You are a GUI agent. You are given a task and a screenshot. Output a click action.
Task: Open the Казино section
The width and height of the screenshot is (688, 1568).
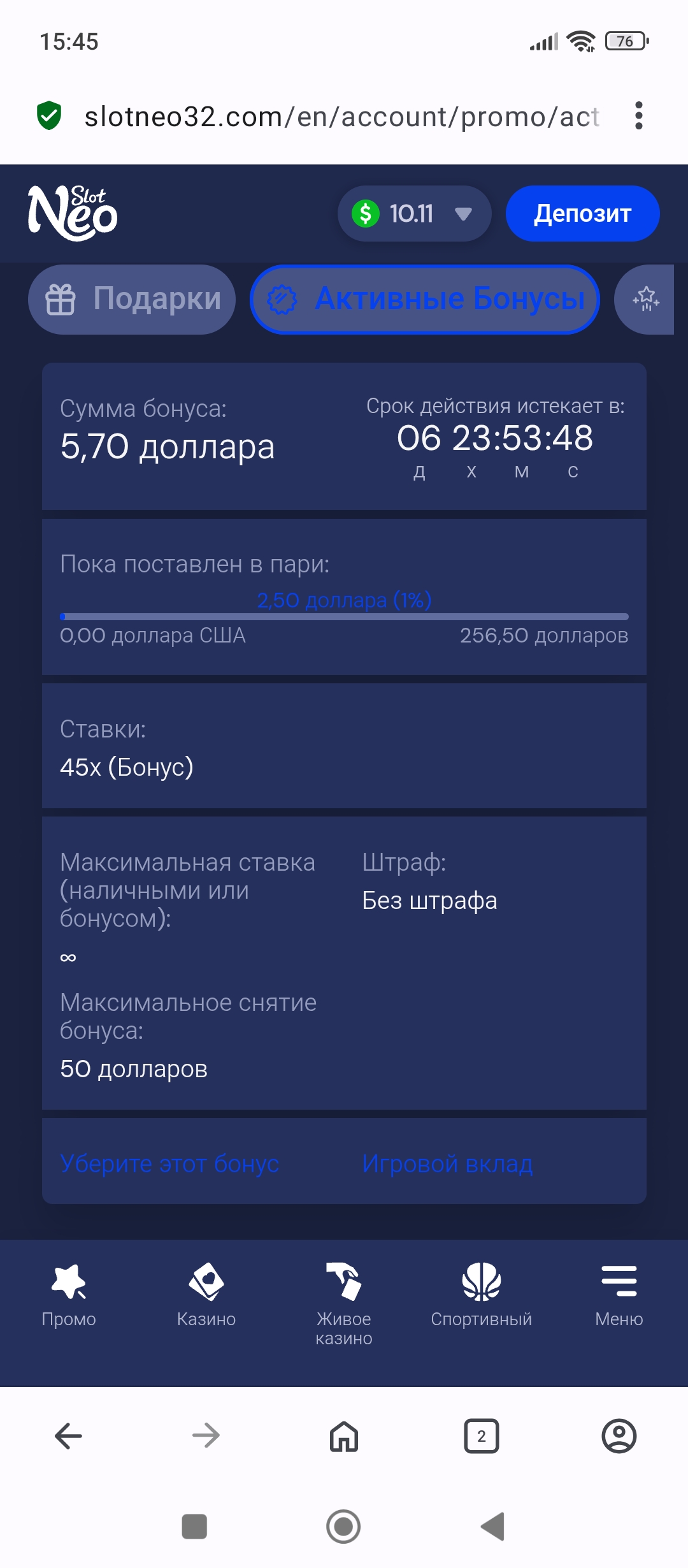[206, 1294]
